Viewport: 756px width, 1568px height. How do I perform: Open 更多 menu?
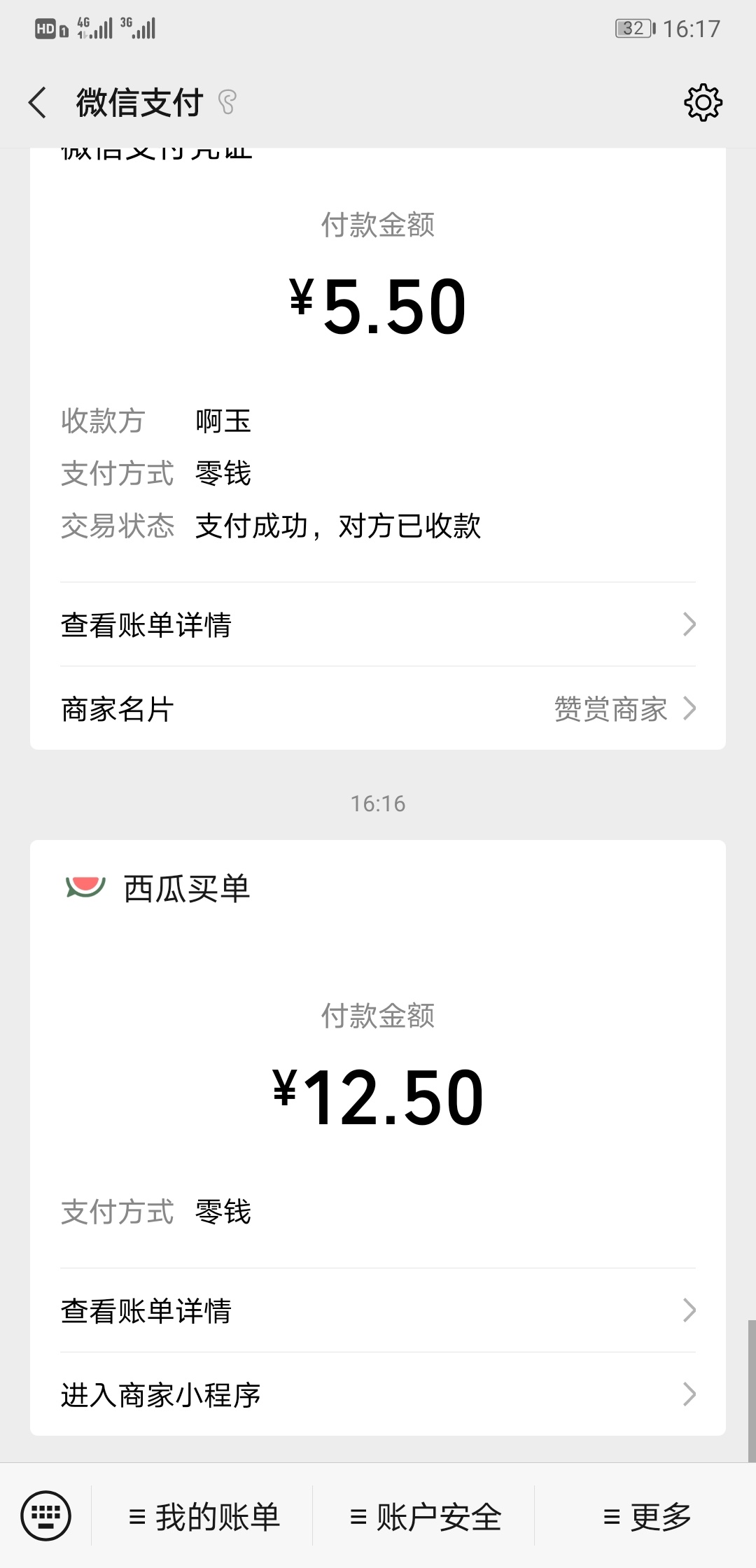645,1516
